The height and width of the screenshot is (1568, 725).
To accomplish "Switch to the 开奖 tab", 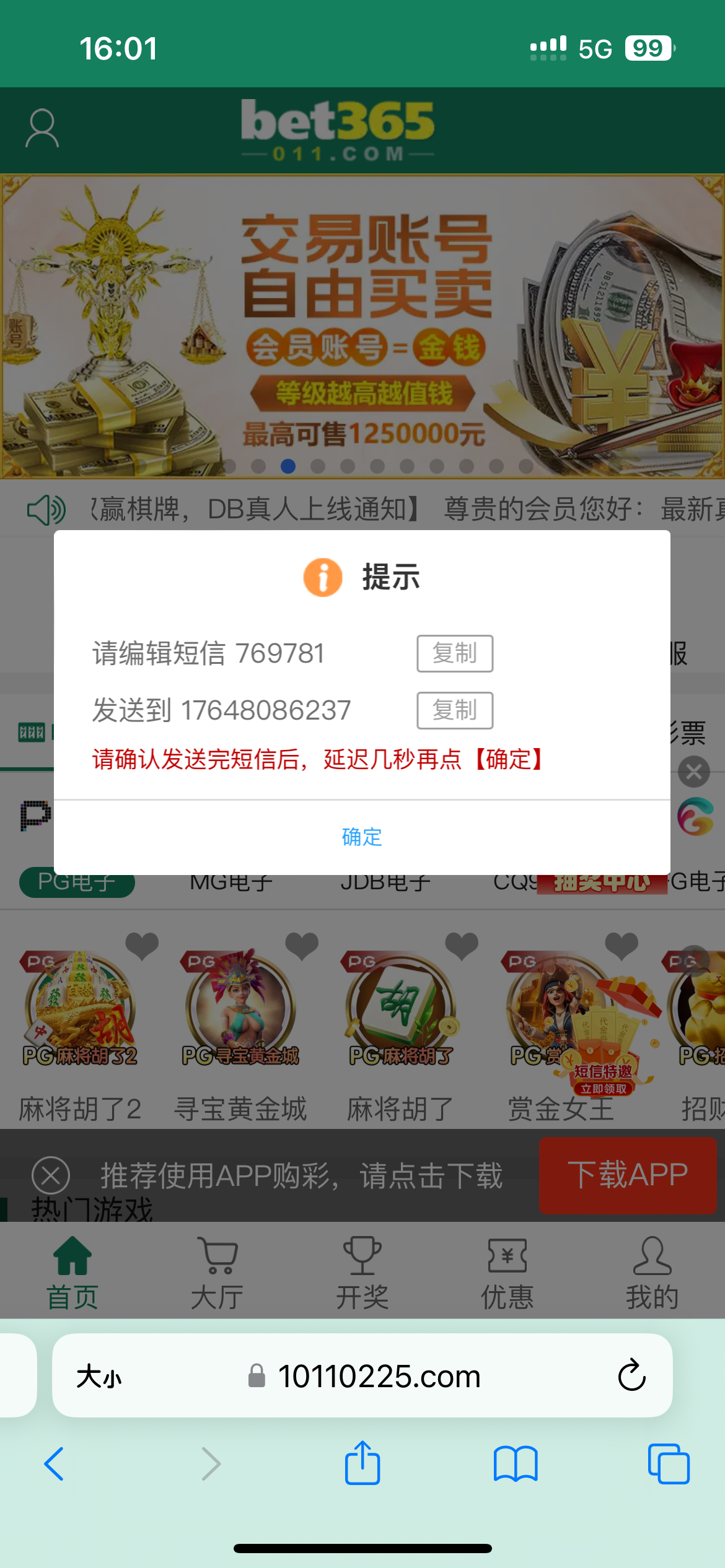I will (x=362, y=1273).
